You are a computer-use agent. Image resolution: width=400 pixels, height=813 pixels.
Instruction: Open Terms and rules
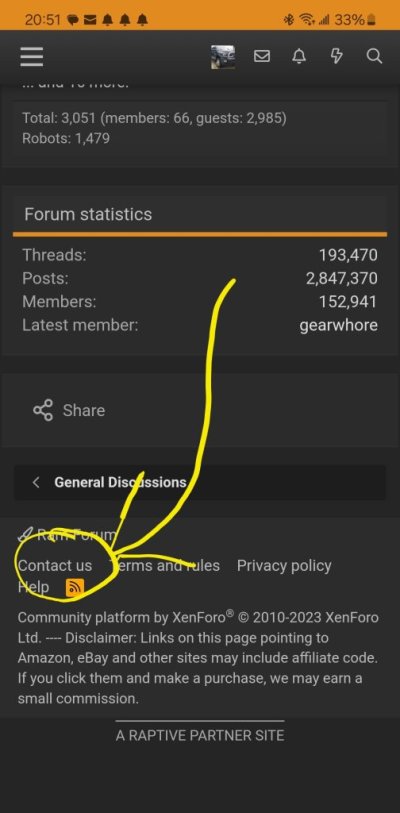point(165,566)
